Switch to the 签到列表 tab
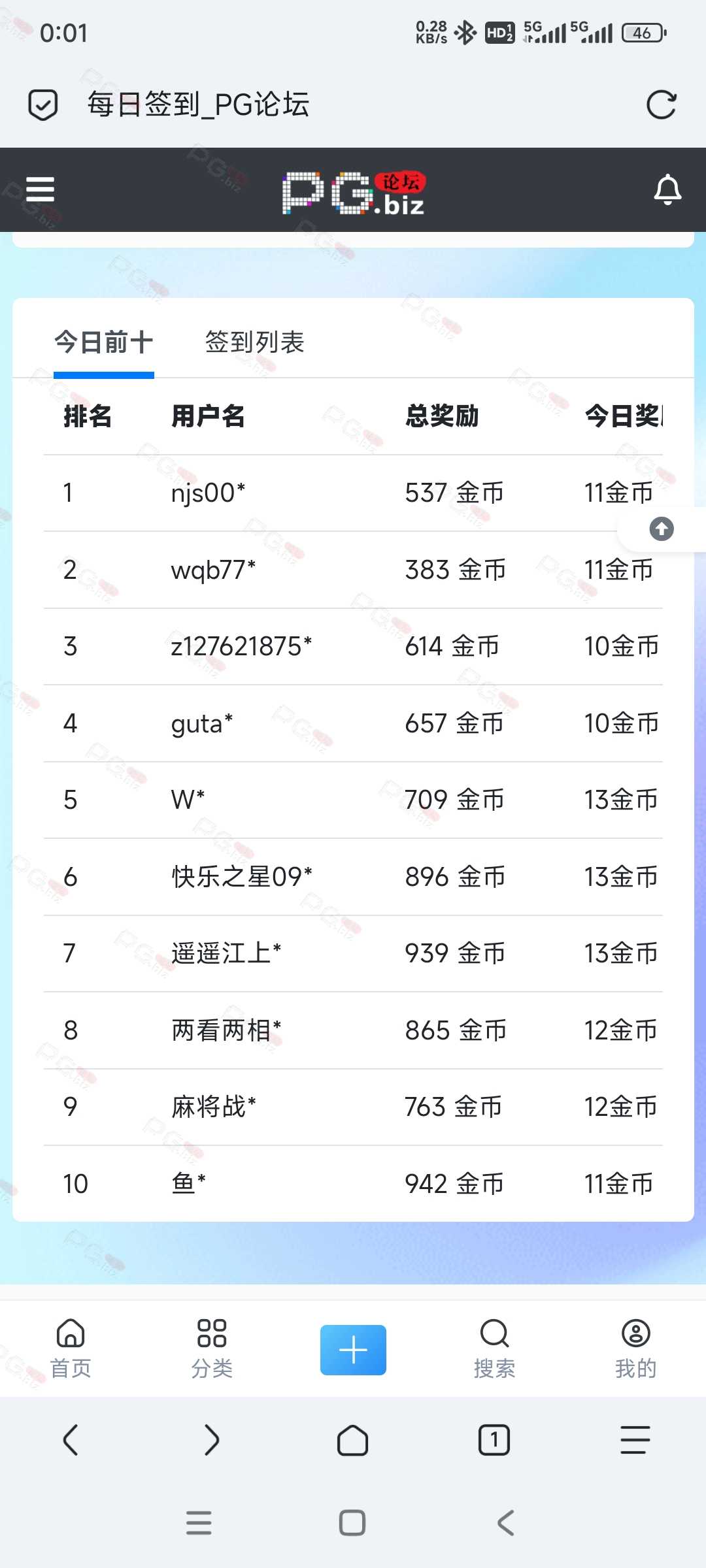This screenshot has height=1568, width=706. (254, 342)
